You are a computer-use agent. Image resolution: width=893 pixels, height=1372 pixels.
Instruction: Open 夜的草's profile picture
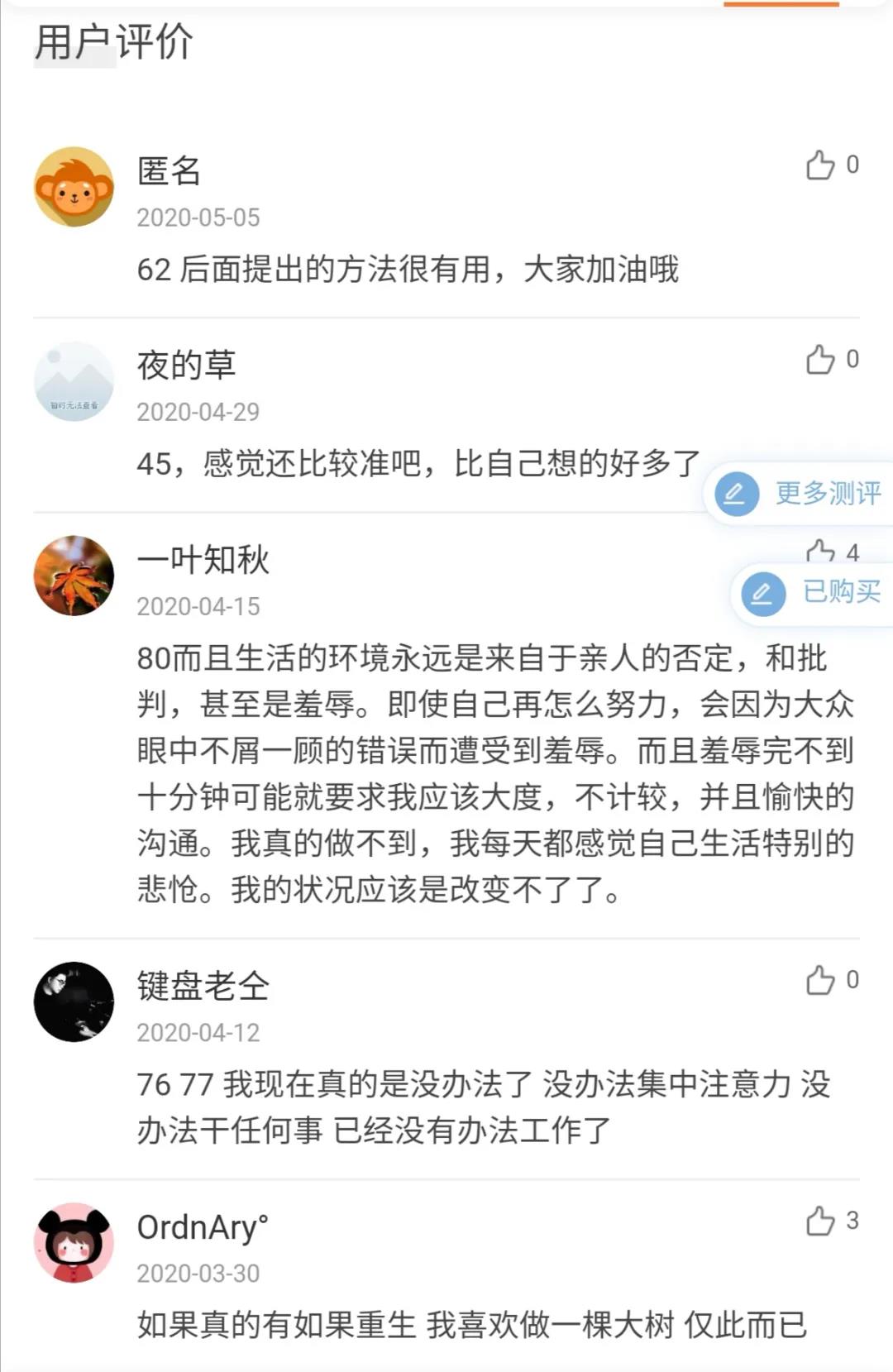[74, 381]
